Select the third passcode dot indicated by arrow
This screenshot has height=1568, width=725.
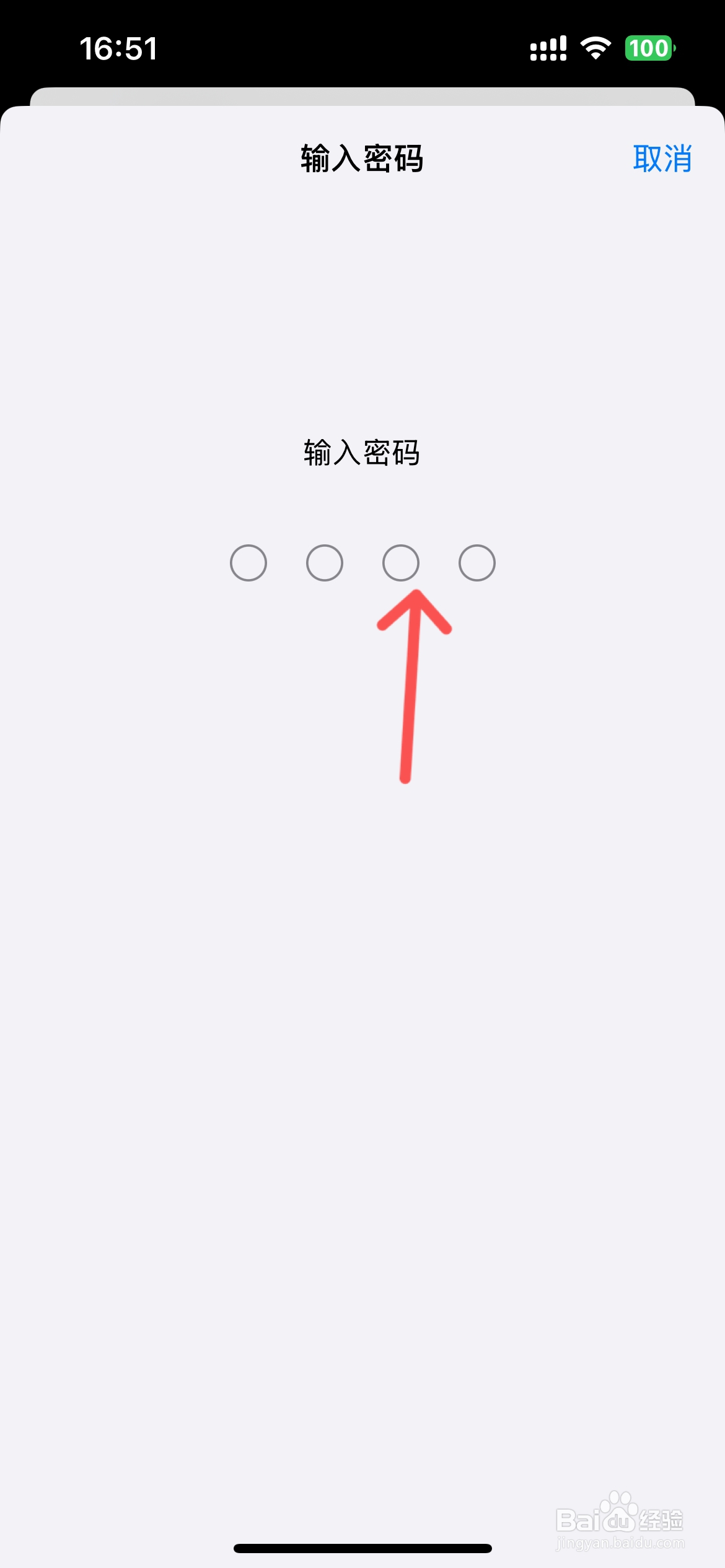[400, 562]
